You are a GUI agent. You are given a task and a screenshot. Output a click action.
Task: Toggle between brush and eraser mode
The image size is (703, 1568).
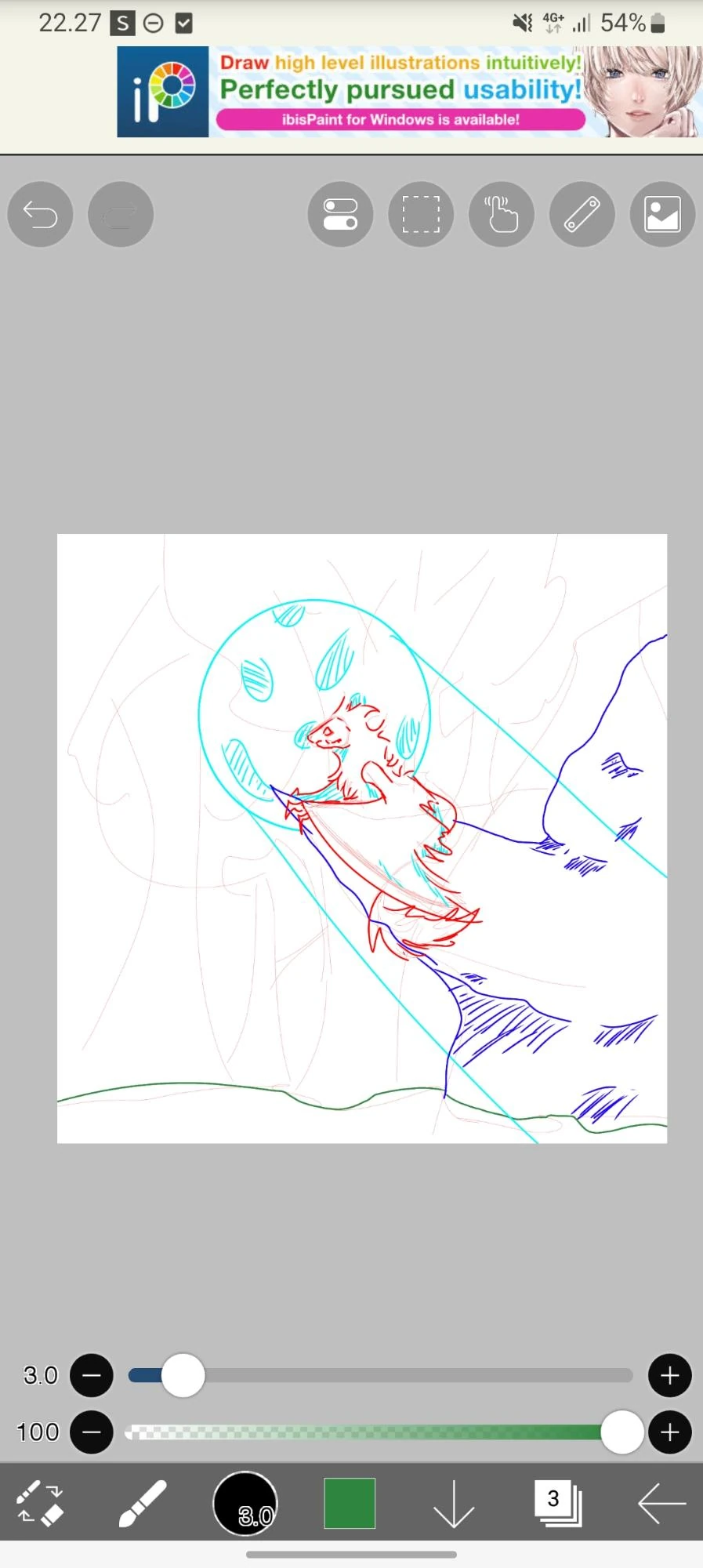[x=39, y=1501]
